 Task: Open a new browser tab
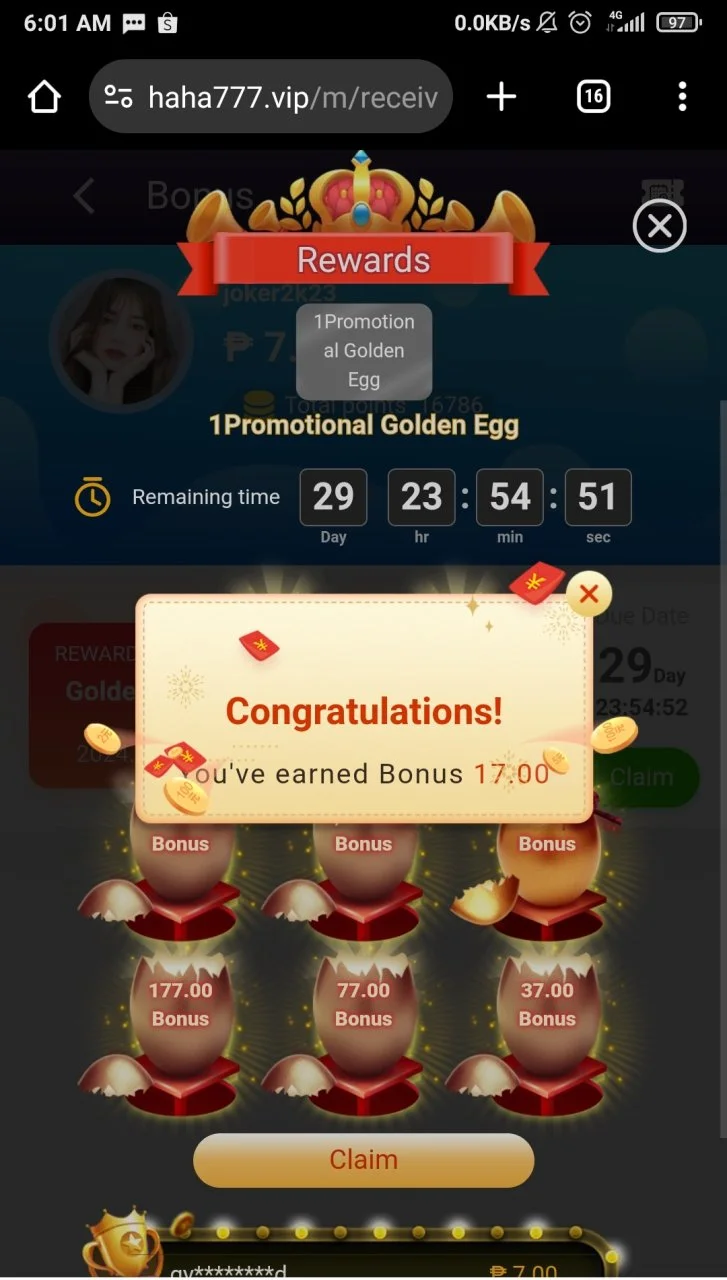click(x=501, y=97)
